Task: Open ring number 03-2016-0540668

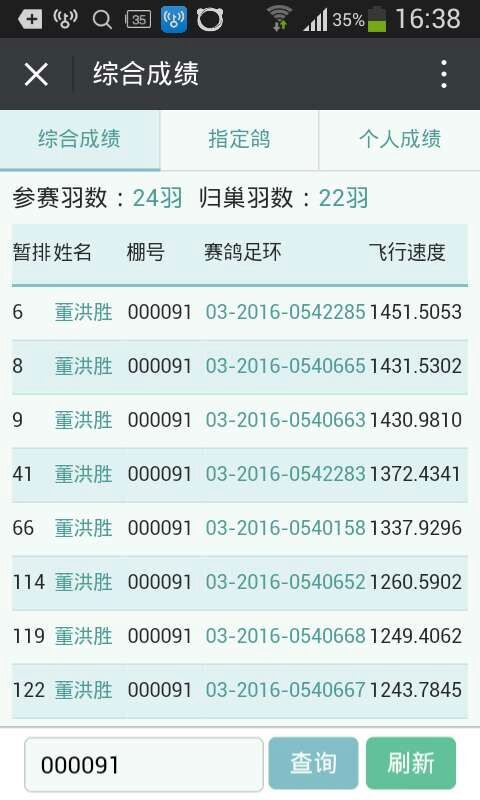Action: (x=285, y=636)
